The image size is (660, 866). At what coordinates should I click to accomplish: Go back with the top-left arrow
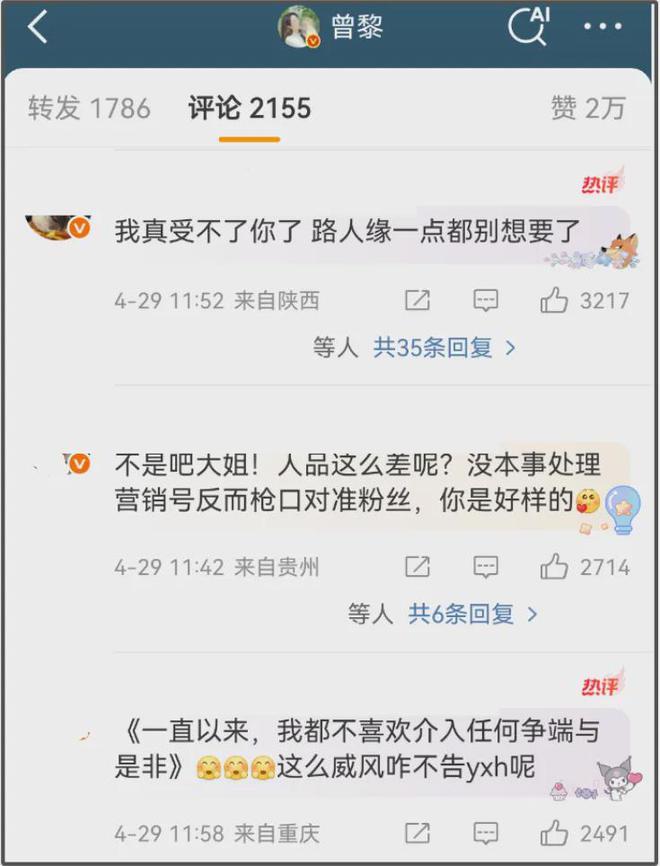38,28
